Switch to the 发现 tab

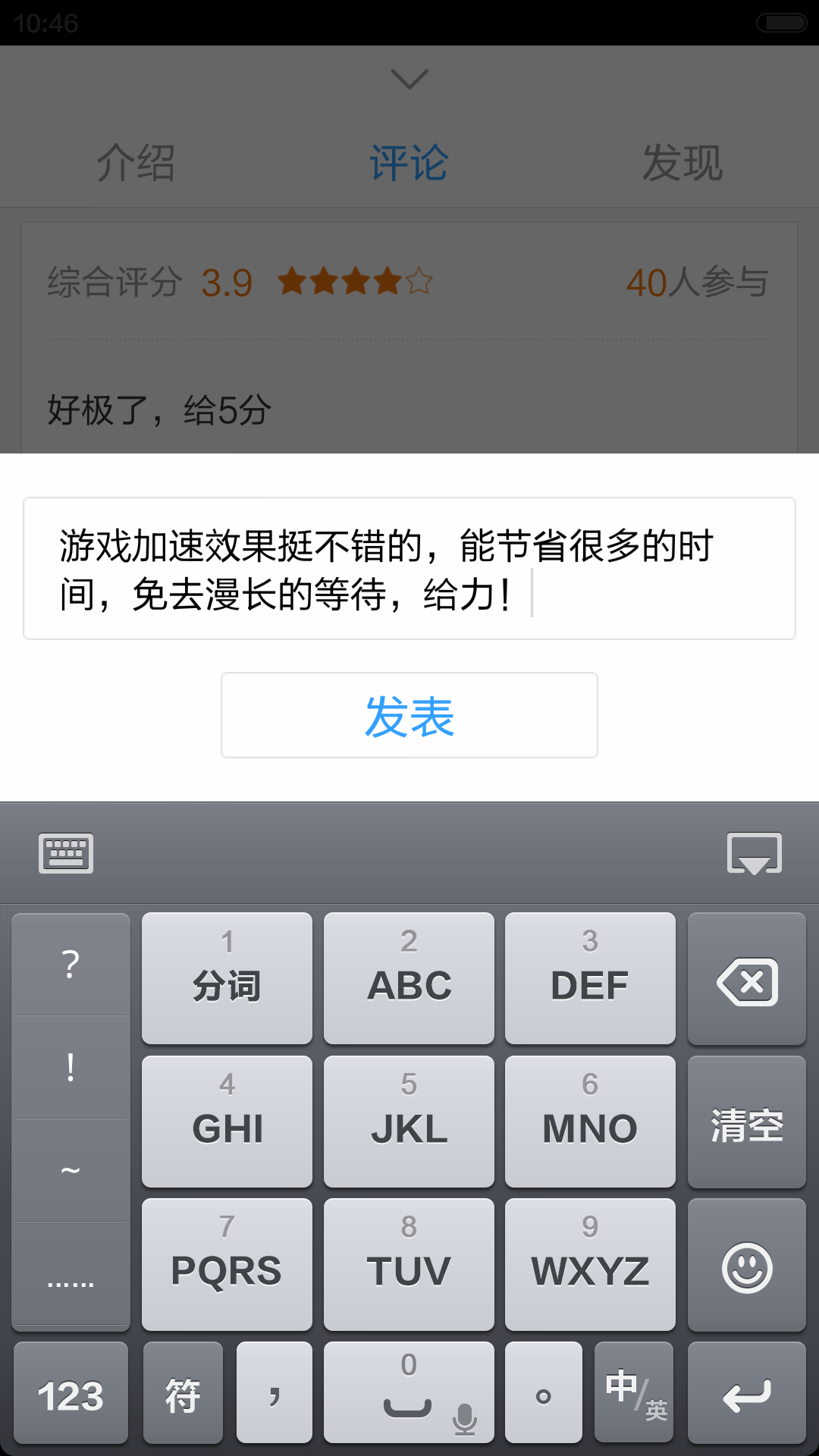coord(682,163)
